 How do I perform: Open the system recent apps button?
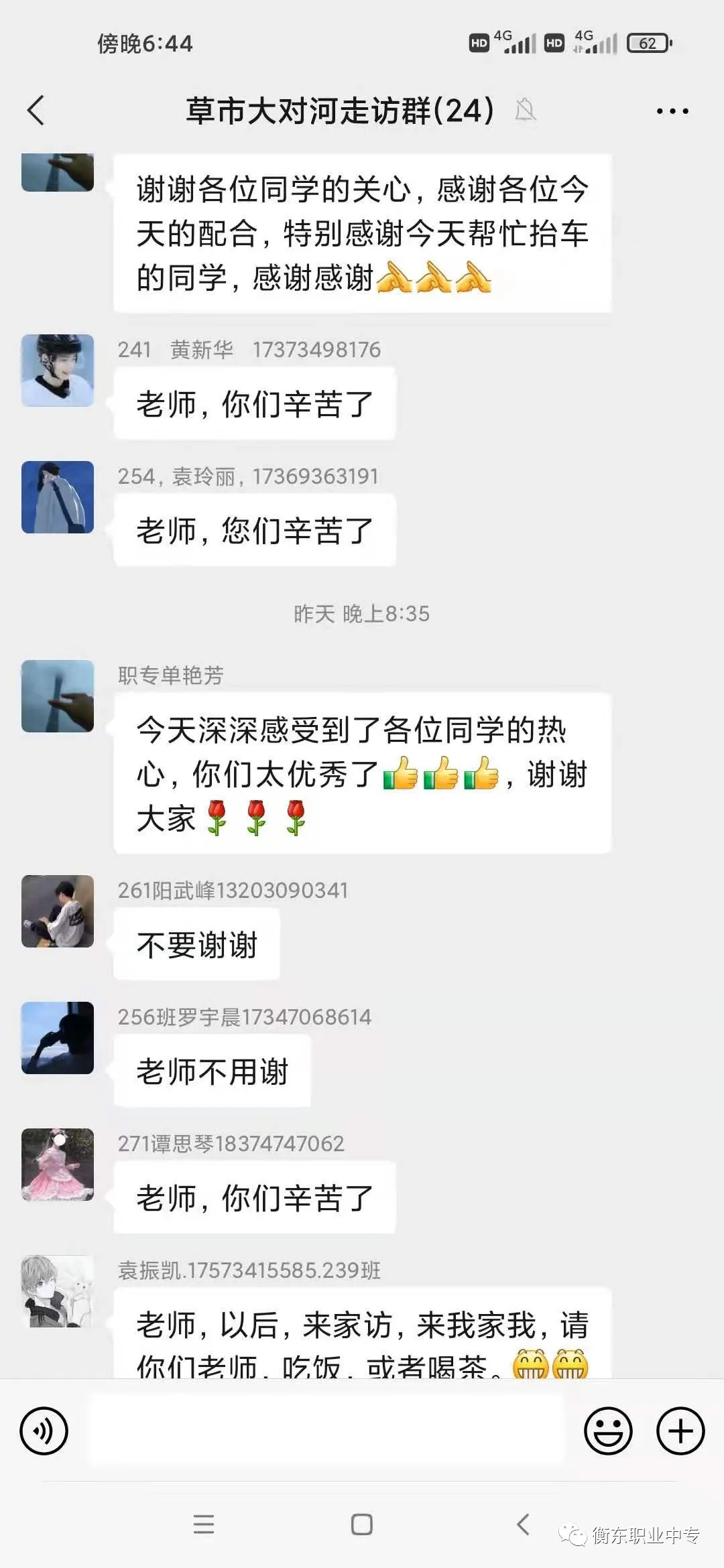click(x=204, y=1524)
